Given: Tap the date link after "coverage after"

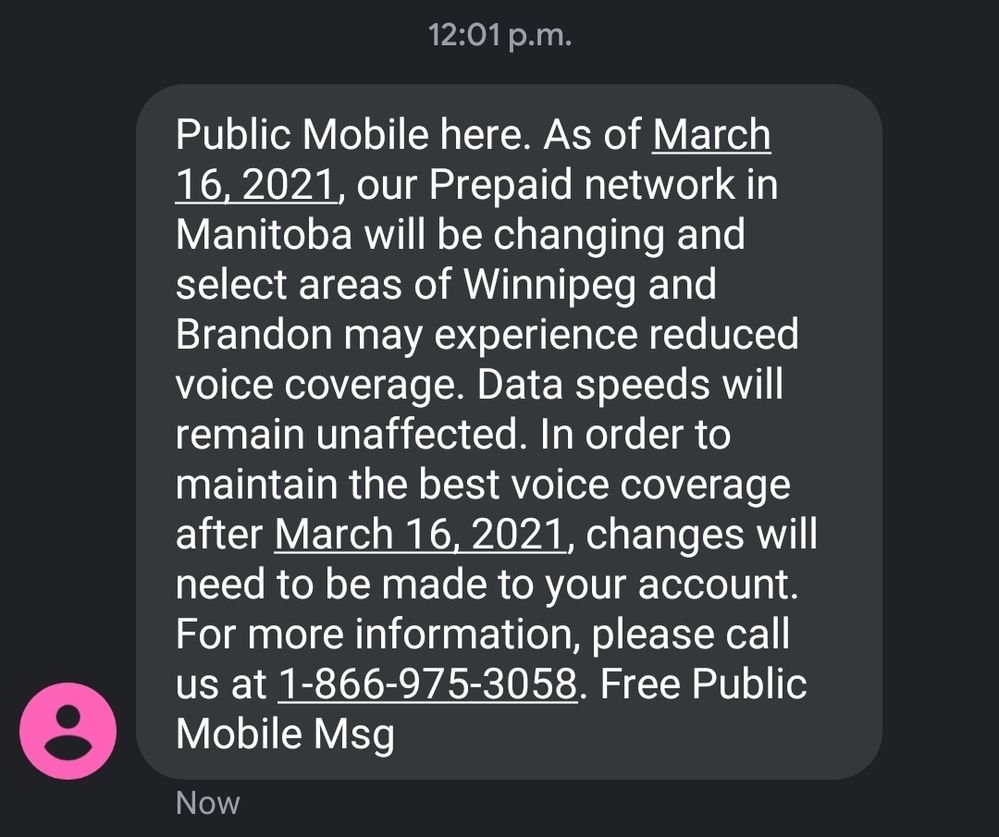Looking at the screenshot, I should (x=420, y=535).
